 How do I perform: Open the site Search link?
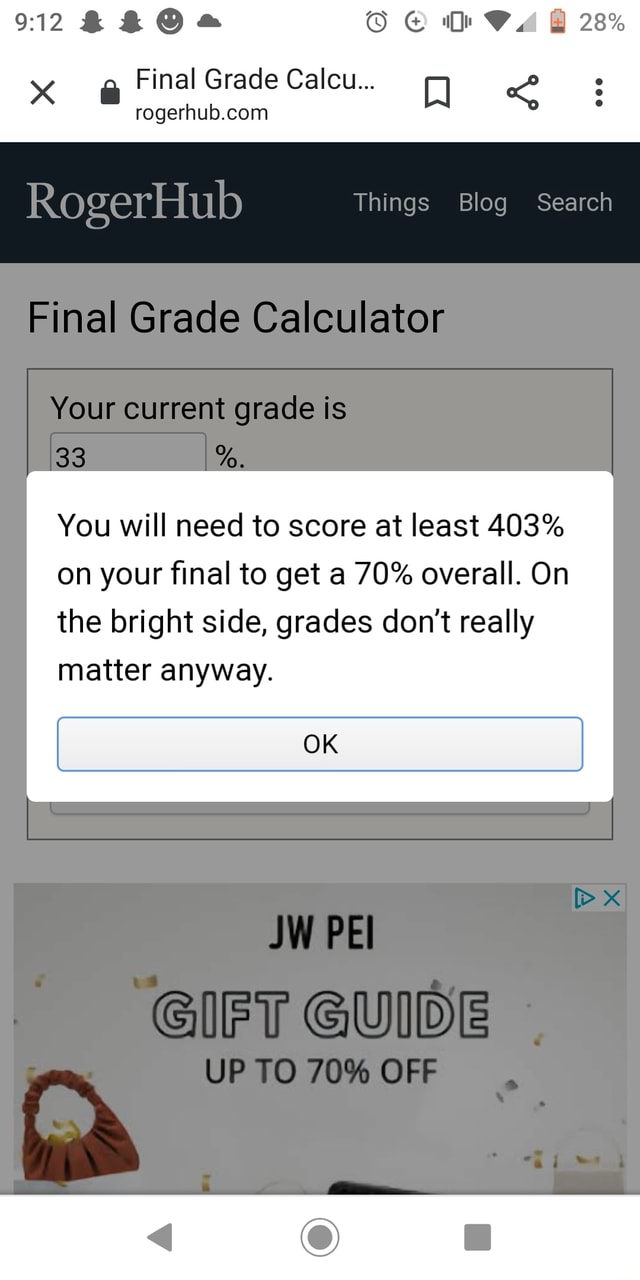click(x=574, y=202)
